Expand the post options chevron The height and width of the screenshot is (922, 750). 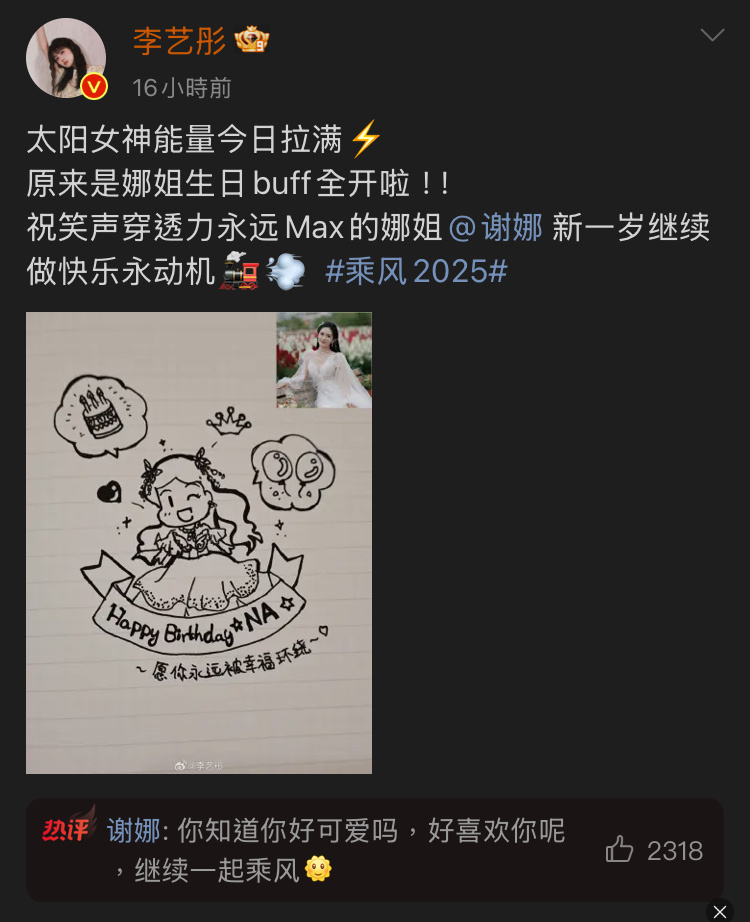point(712,36)
